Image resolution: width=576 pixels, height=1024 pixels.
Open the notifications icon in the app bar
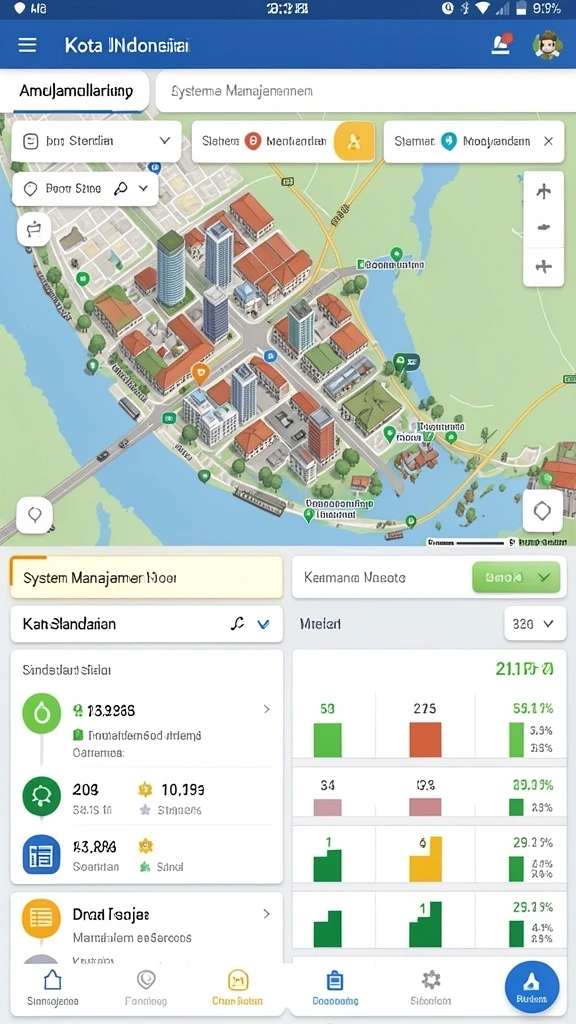coord(502,45)
